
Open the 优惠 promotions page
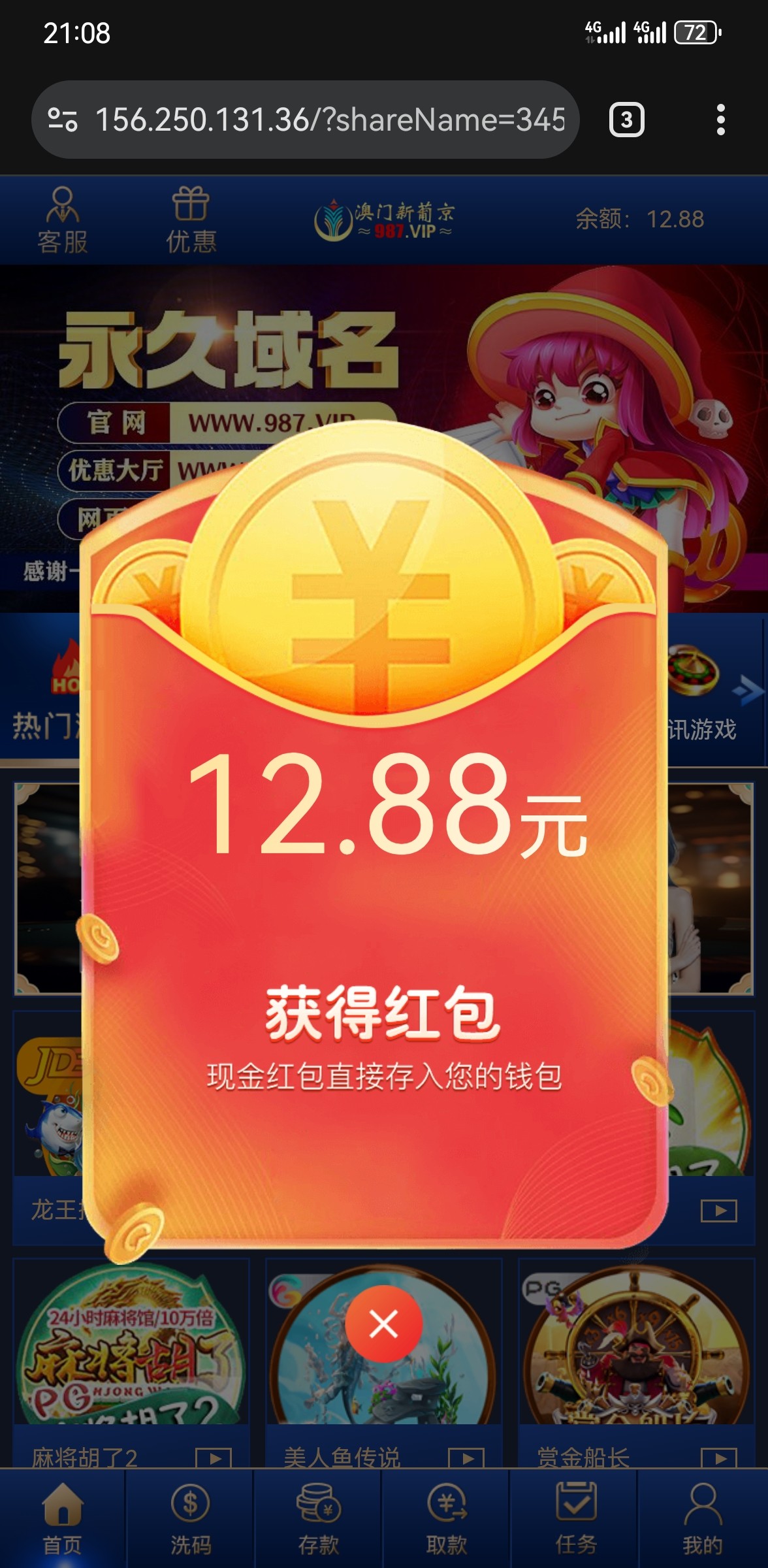(191, 220)
